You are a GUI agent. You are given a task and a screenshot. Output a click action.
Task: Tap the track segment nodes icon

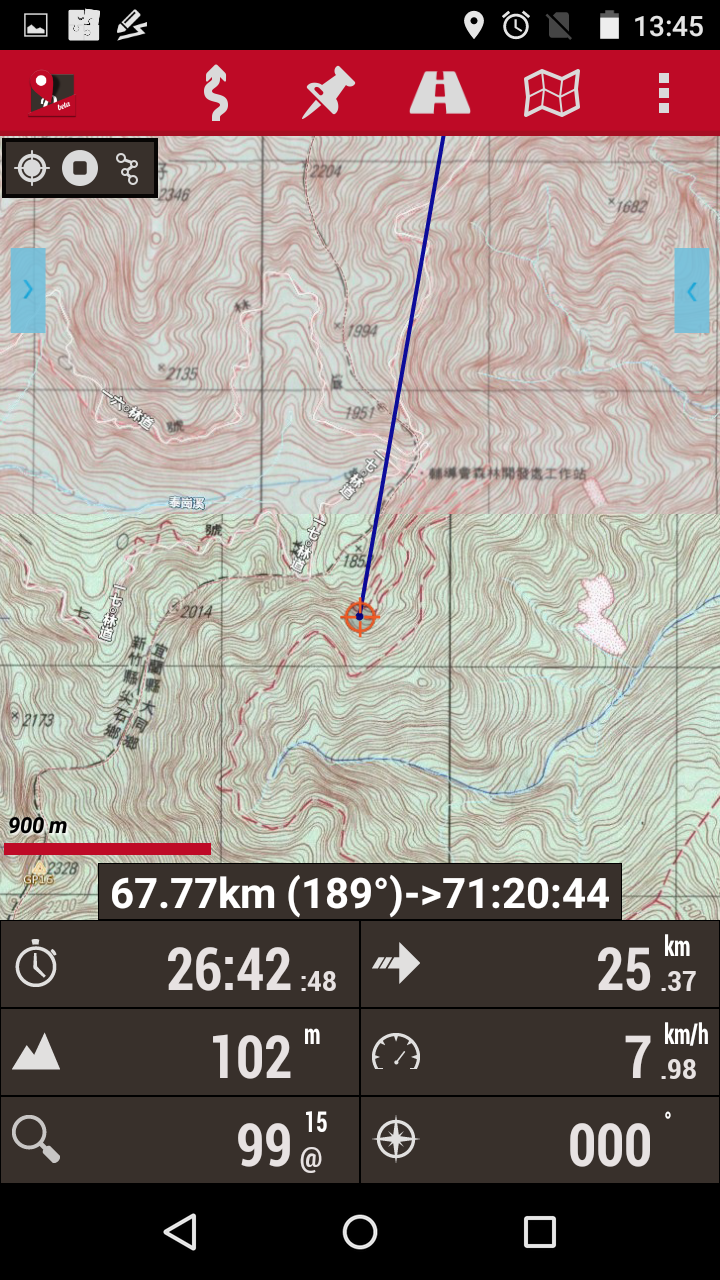[x=128, y=168]
